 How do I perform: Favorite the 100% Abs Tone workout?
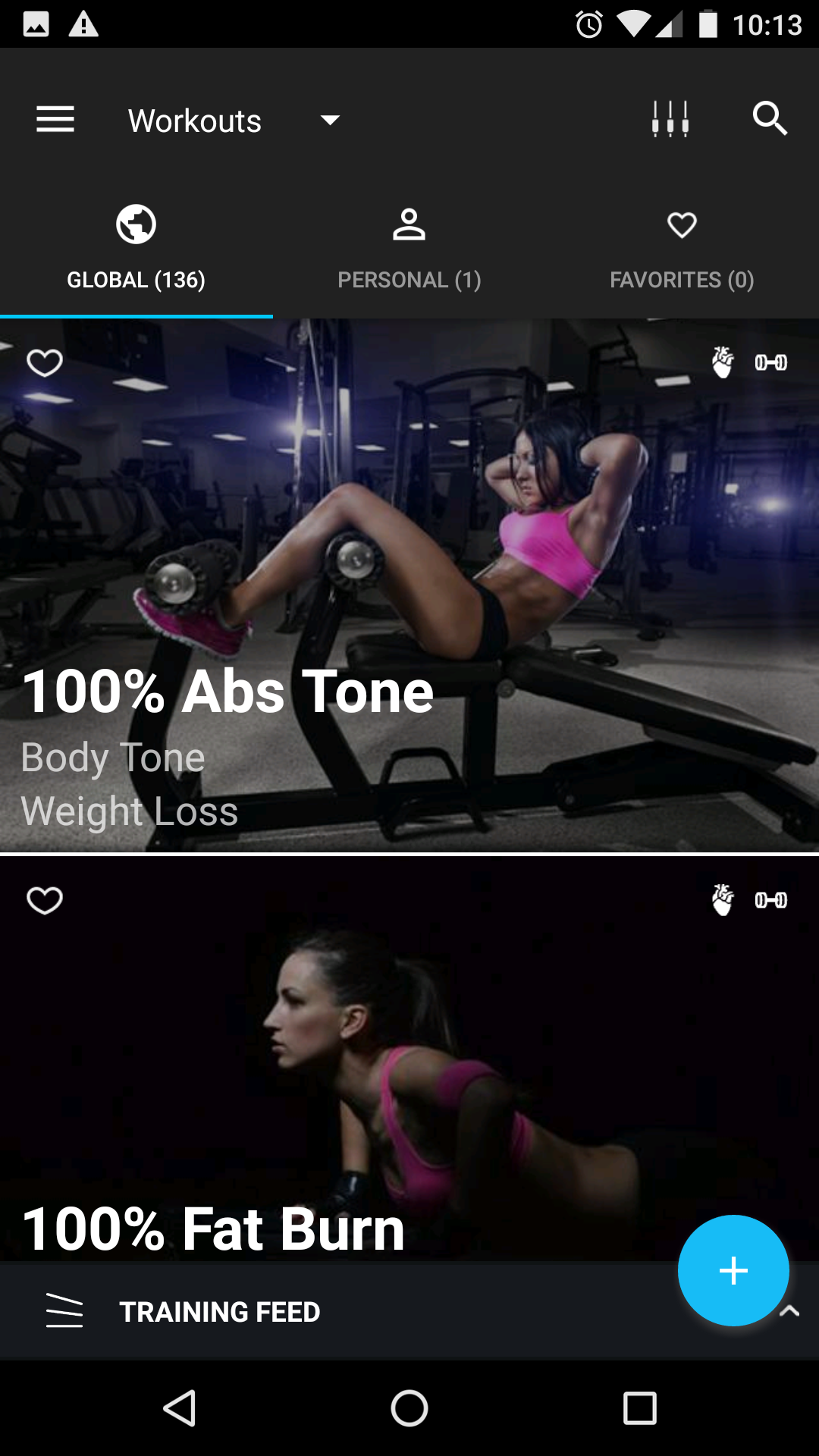45,363
